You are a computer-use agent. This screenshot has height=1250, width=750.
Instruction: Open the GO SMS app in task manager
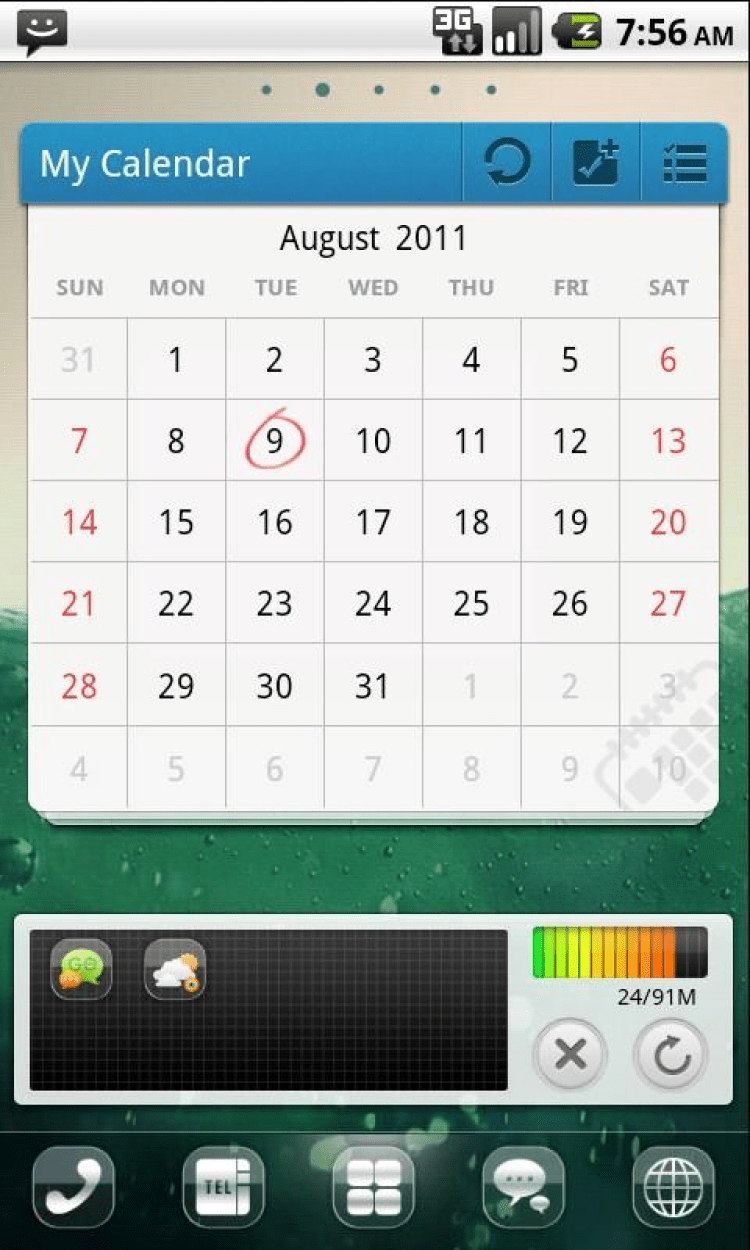point(82,969)
